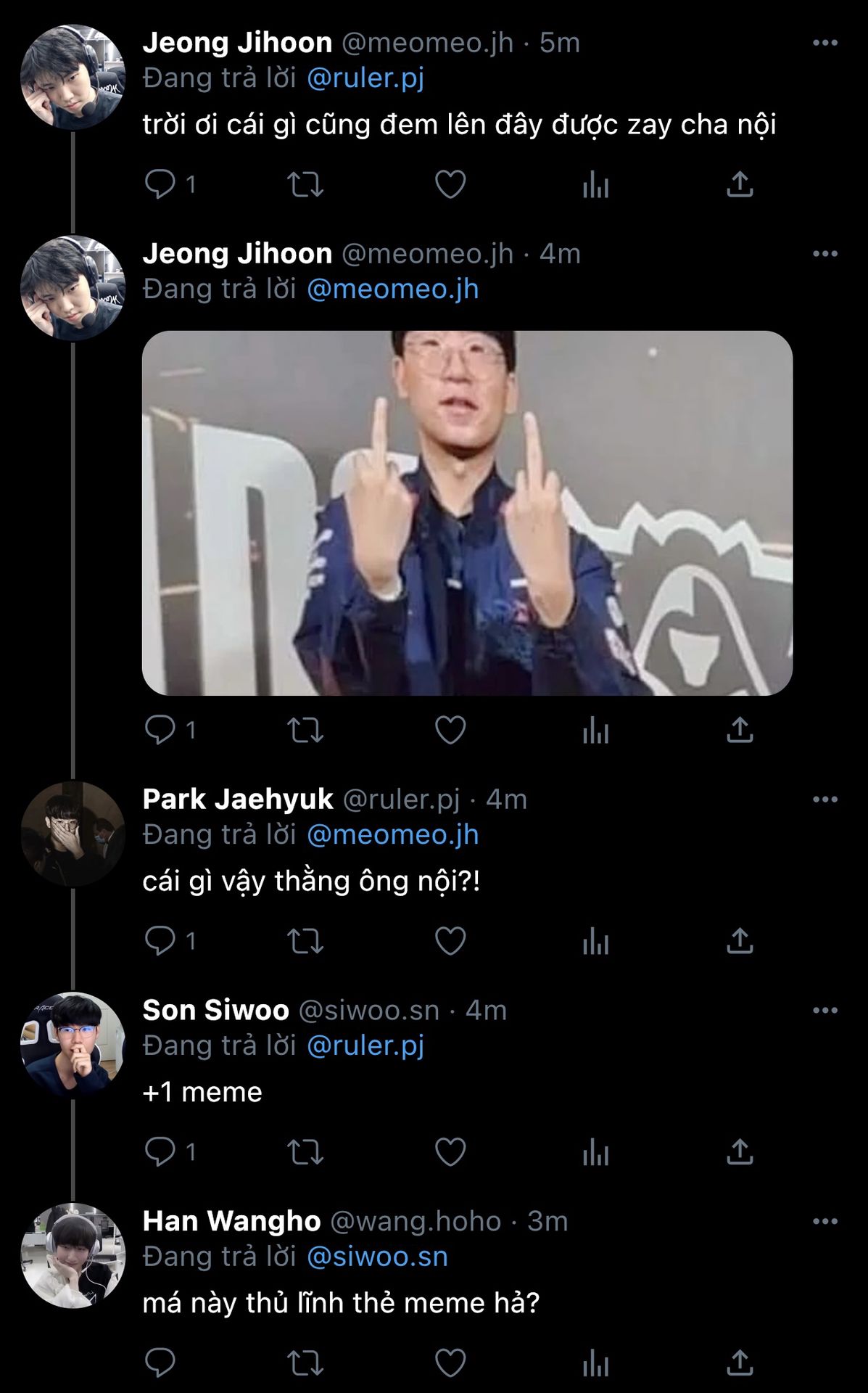Like Park Jaehyuk's tweet
This screenshot has height=1393, width=868.
[x=450, y=941]
